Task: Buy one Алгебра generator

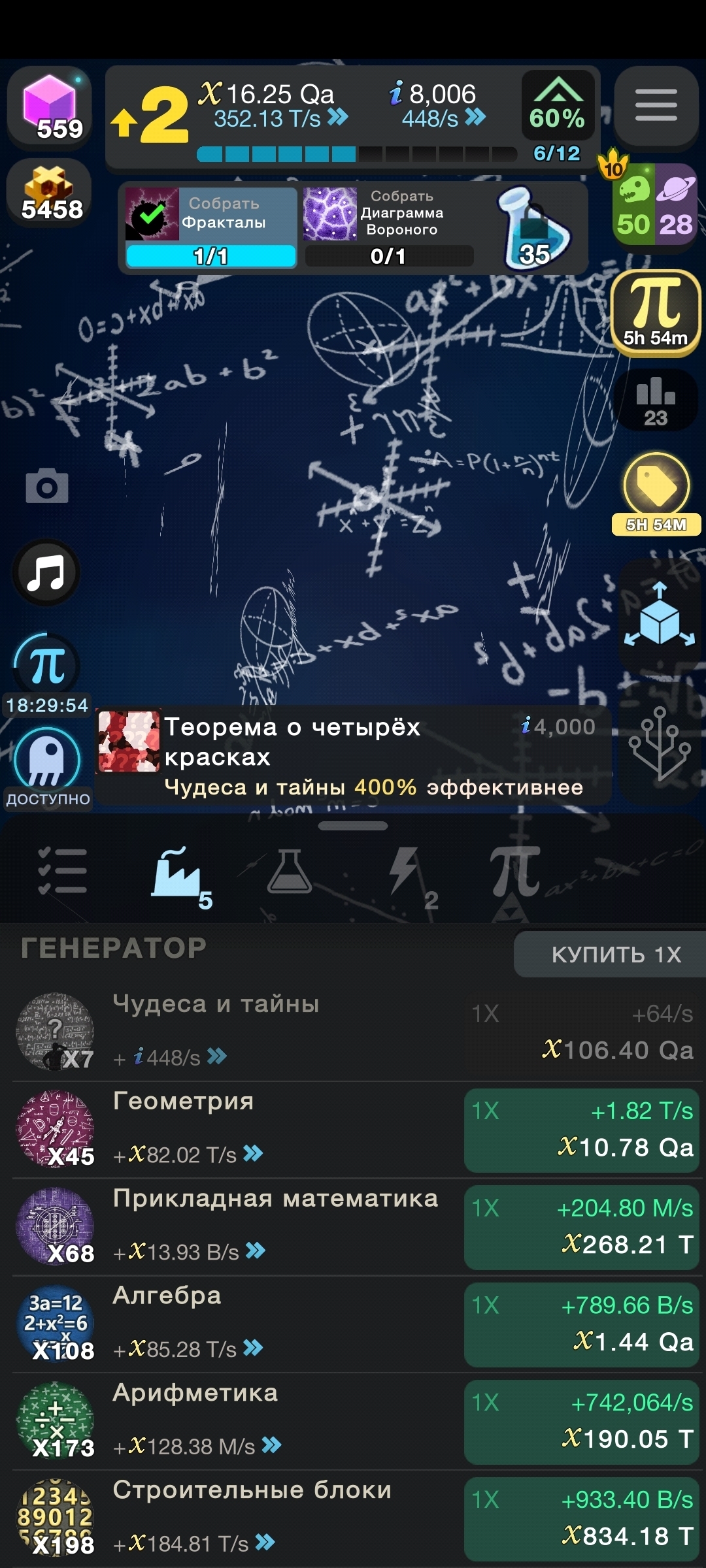Action: pyautogui.click(x=581, y=1324)
